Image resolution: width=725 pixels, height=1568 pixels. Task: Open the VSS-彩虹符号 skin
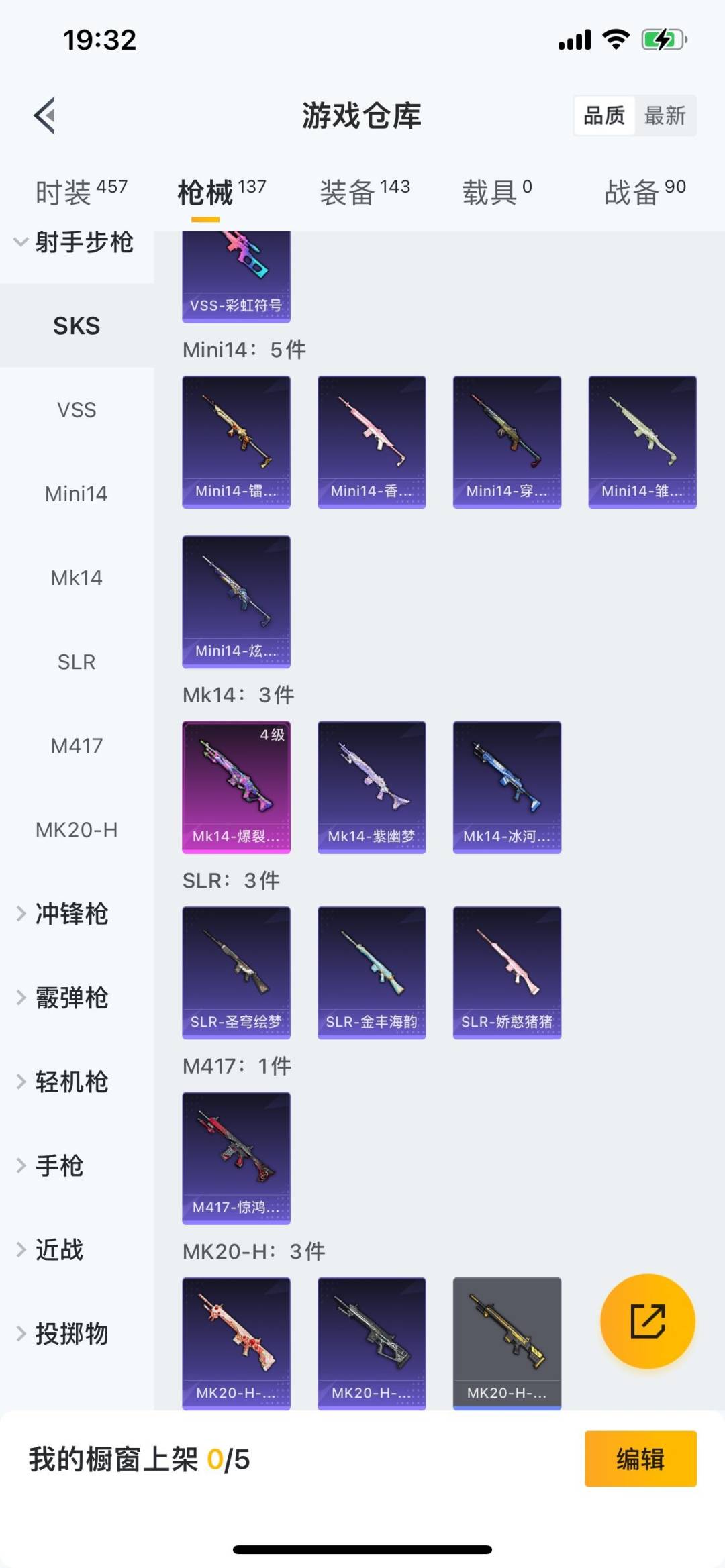[236, 275]
